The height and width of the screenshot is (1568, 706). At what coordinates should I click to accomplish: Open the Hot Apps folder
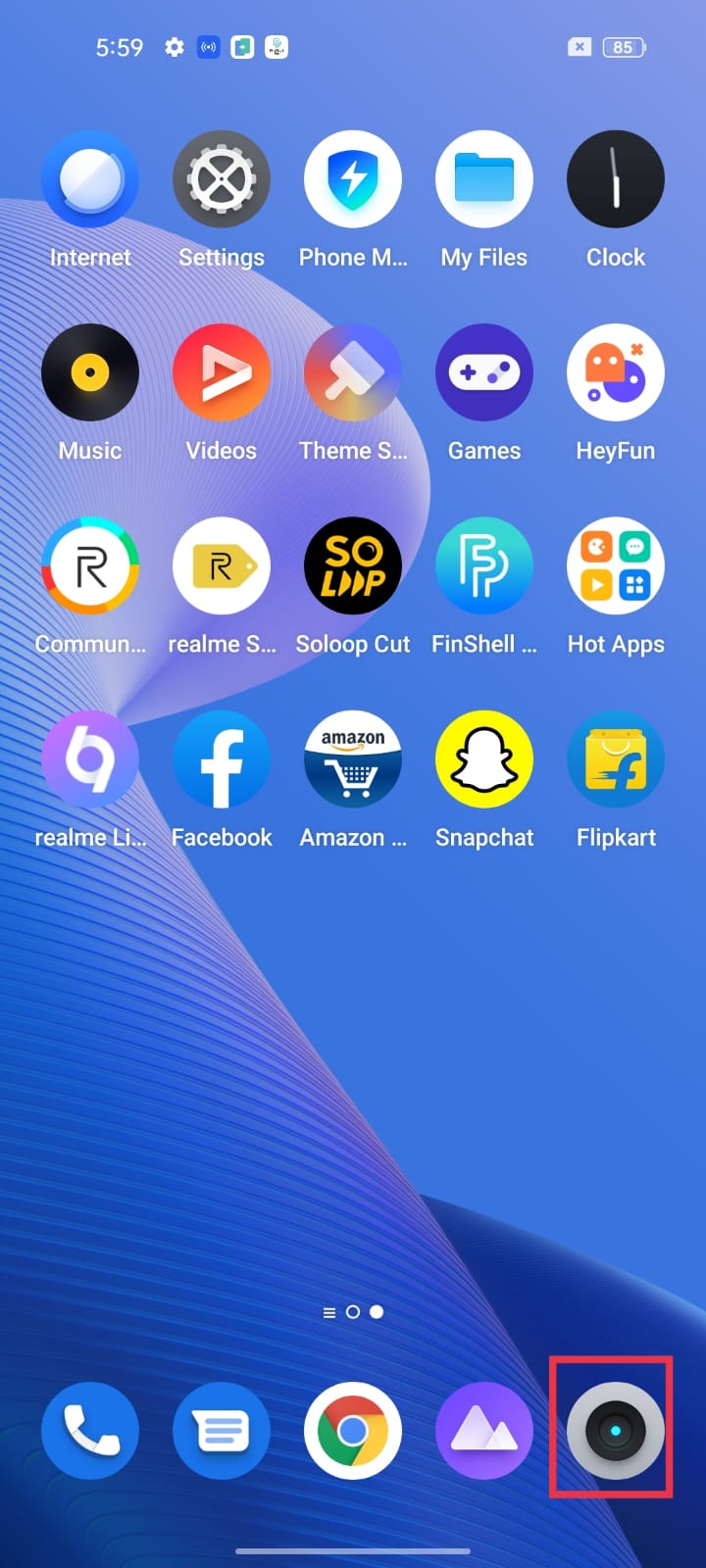616,566
